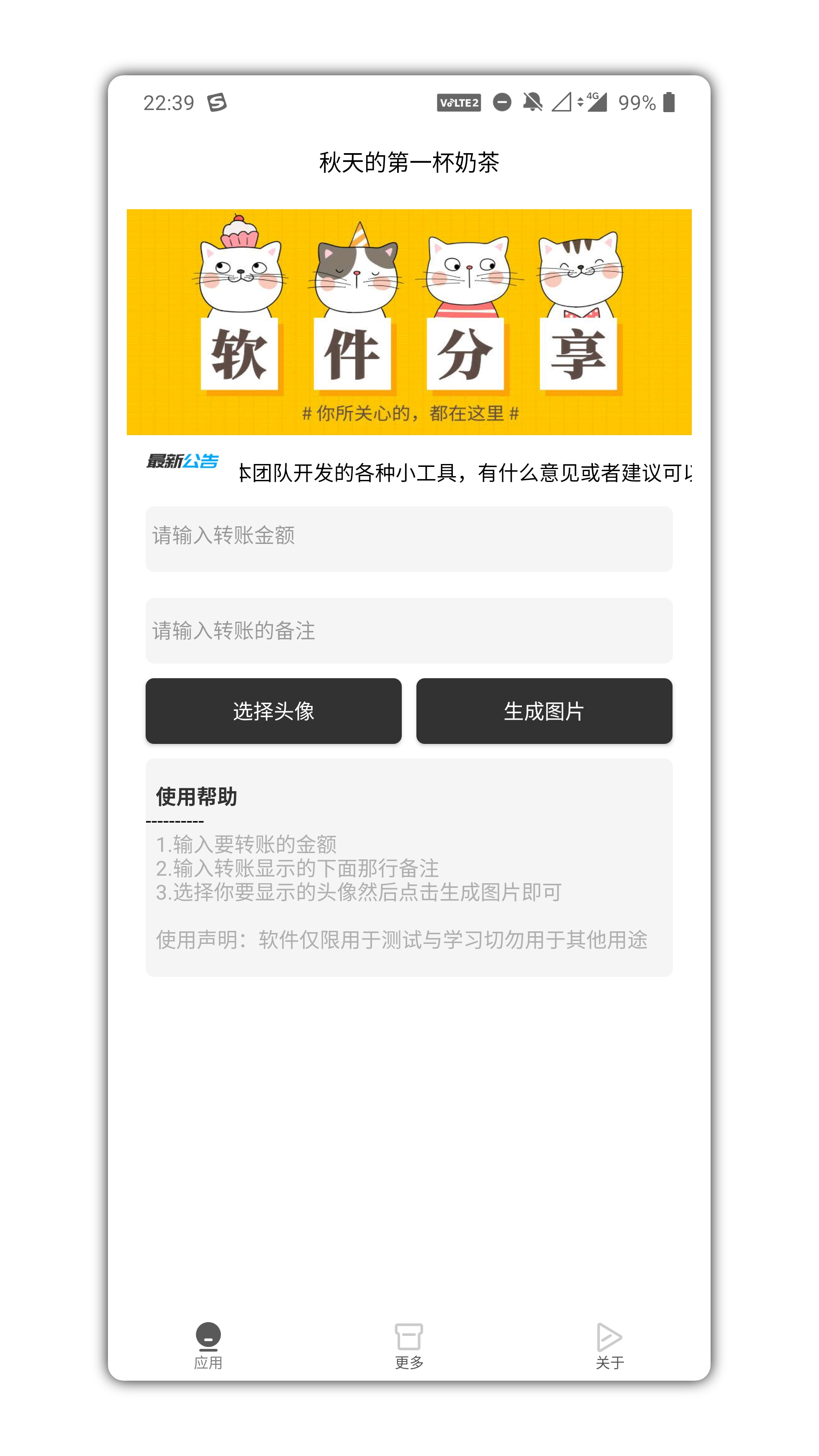Tap the transfer amount input field
Image resolution: width=819 pixels, height=1456 pixels.
click(x=408, y=538)
